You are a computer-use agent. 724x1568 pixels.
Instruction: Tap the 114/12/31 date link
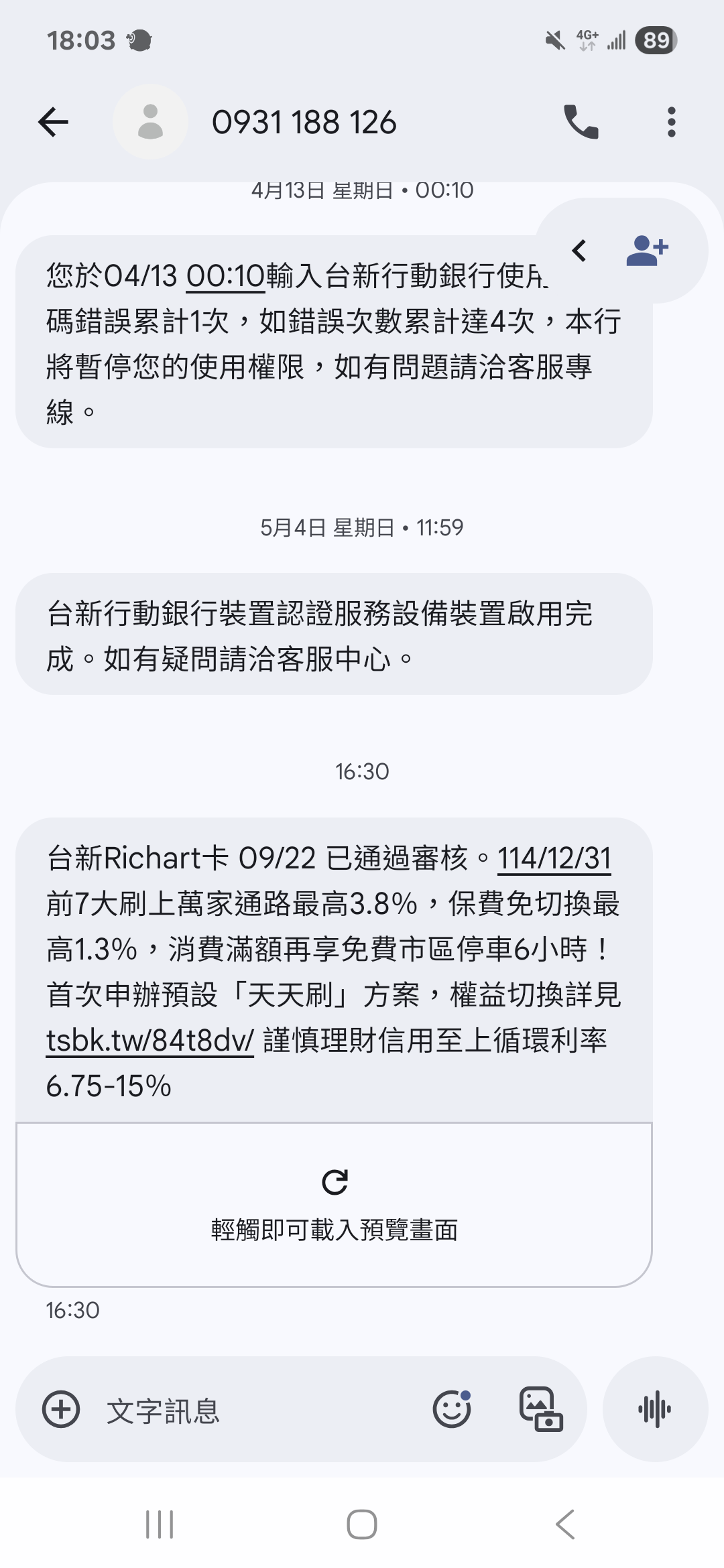click(x=554, y=858)
